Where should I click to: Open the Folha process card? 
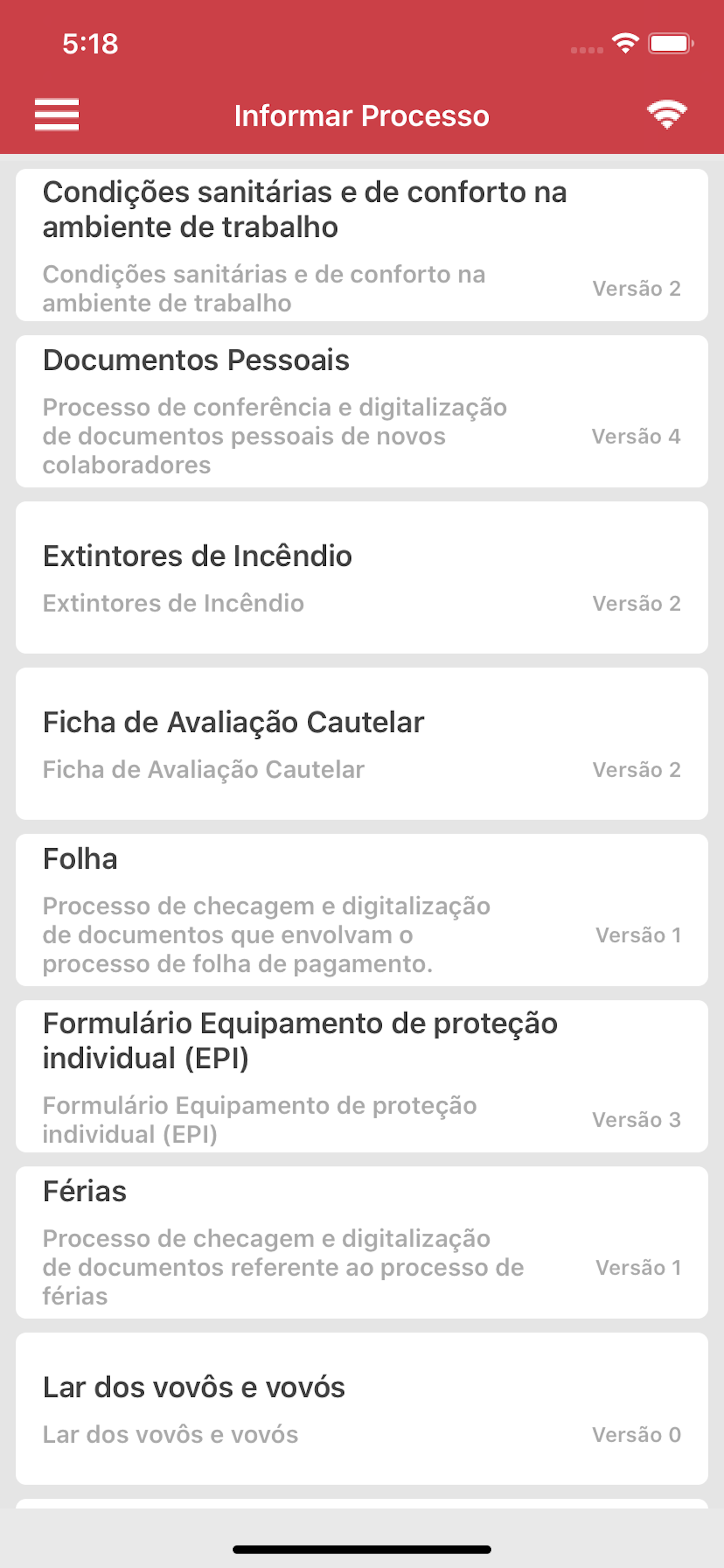[362, 909]
